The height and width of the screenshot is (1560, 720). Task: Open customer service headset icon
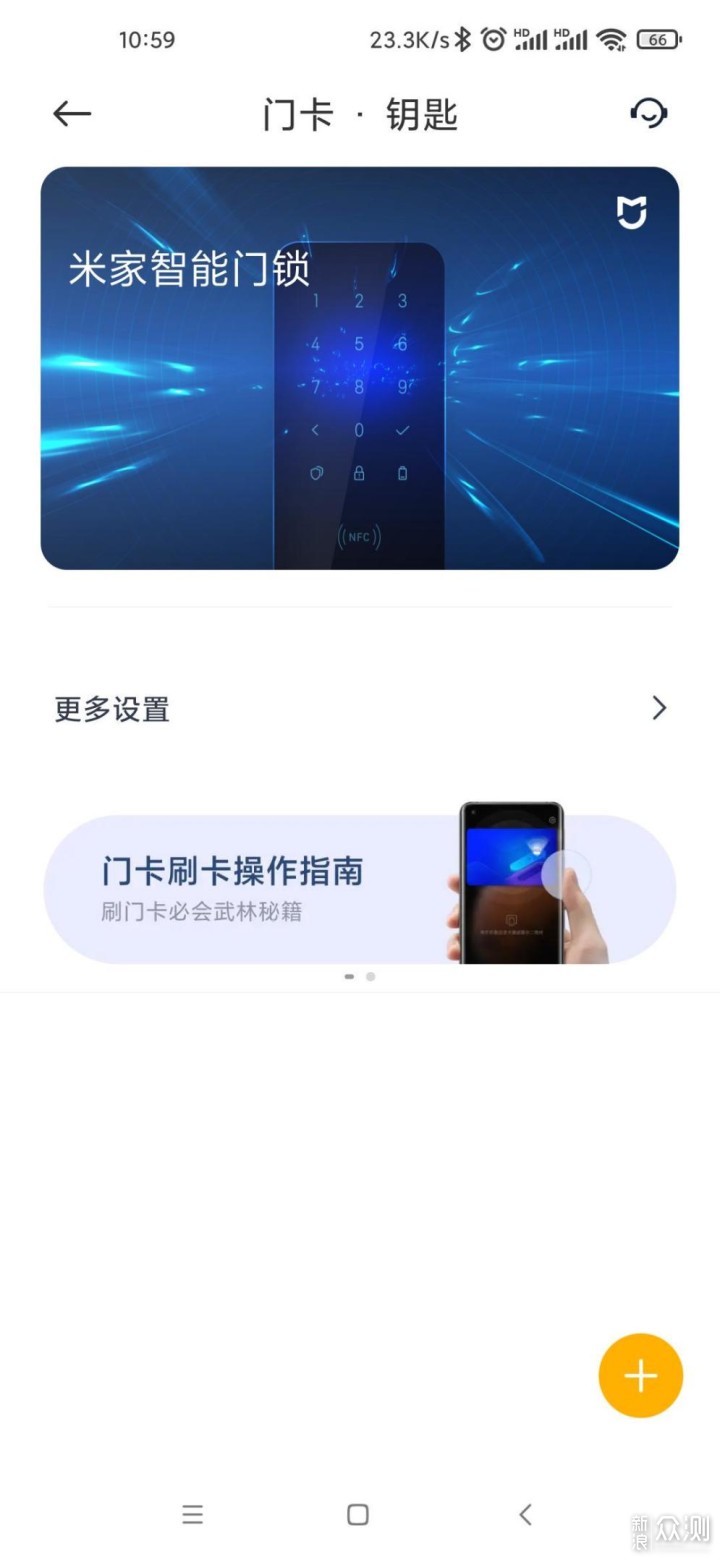tap(648, 113)
